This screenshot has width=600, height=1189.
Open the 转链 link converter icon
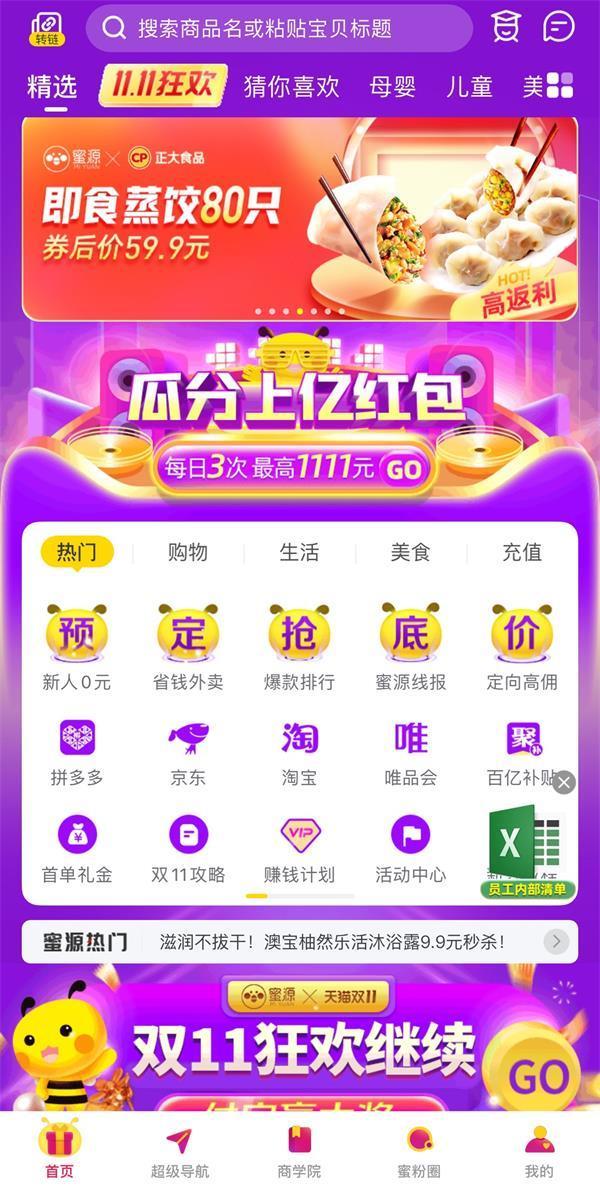[46, 28]
